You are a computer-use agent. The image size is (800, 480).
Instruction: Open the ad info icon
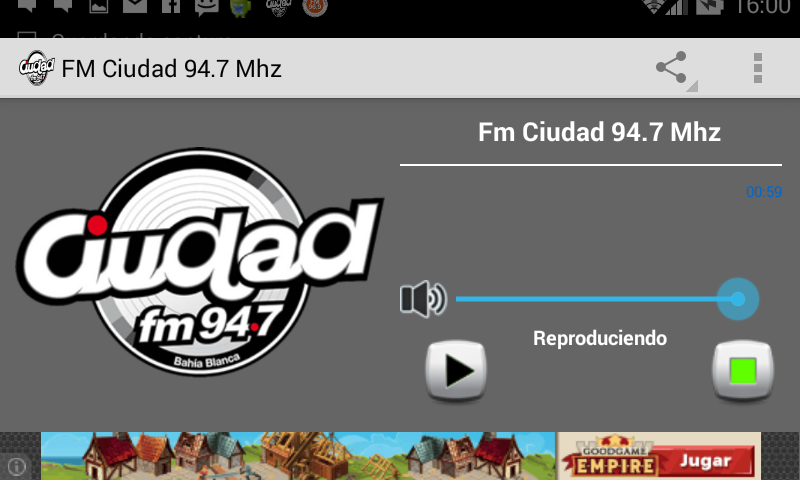[x=16, y=466]
